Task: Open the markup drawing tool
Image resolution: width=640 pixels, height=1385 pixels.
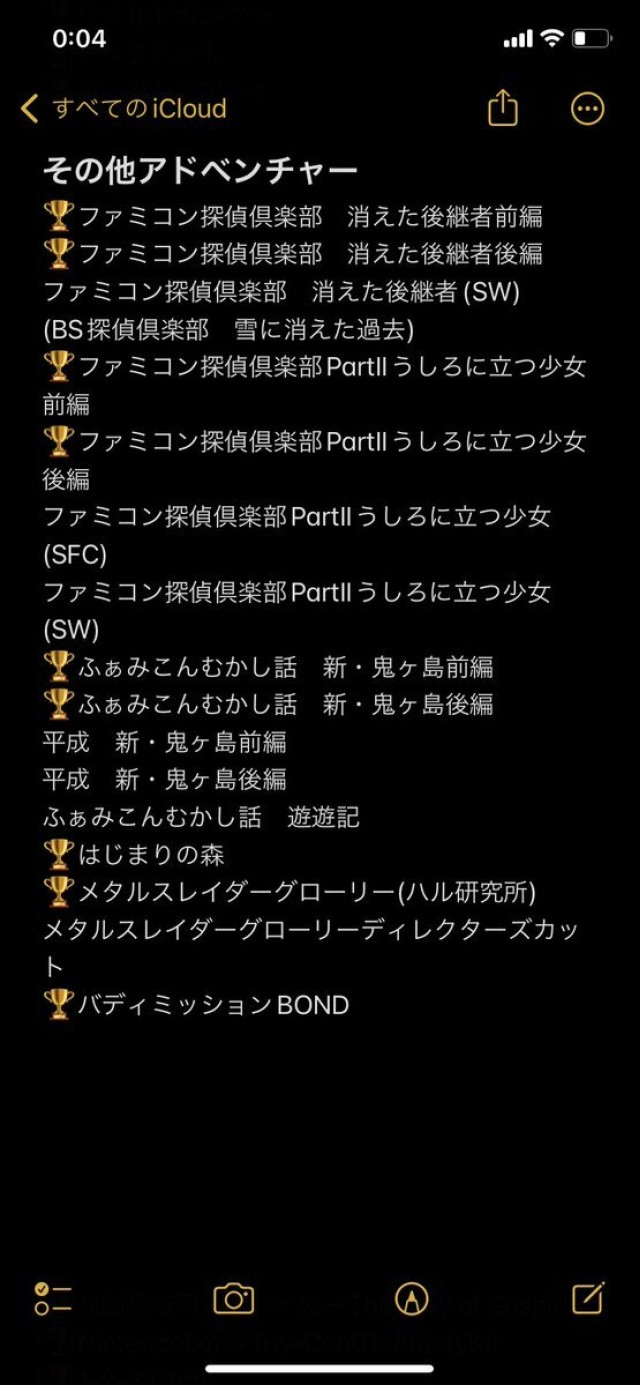Action: tap(410, 1299)
